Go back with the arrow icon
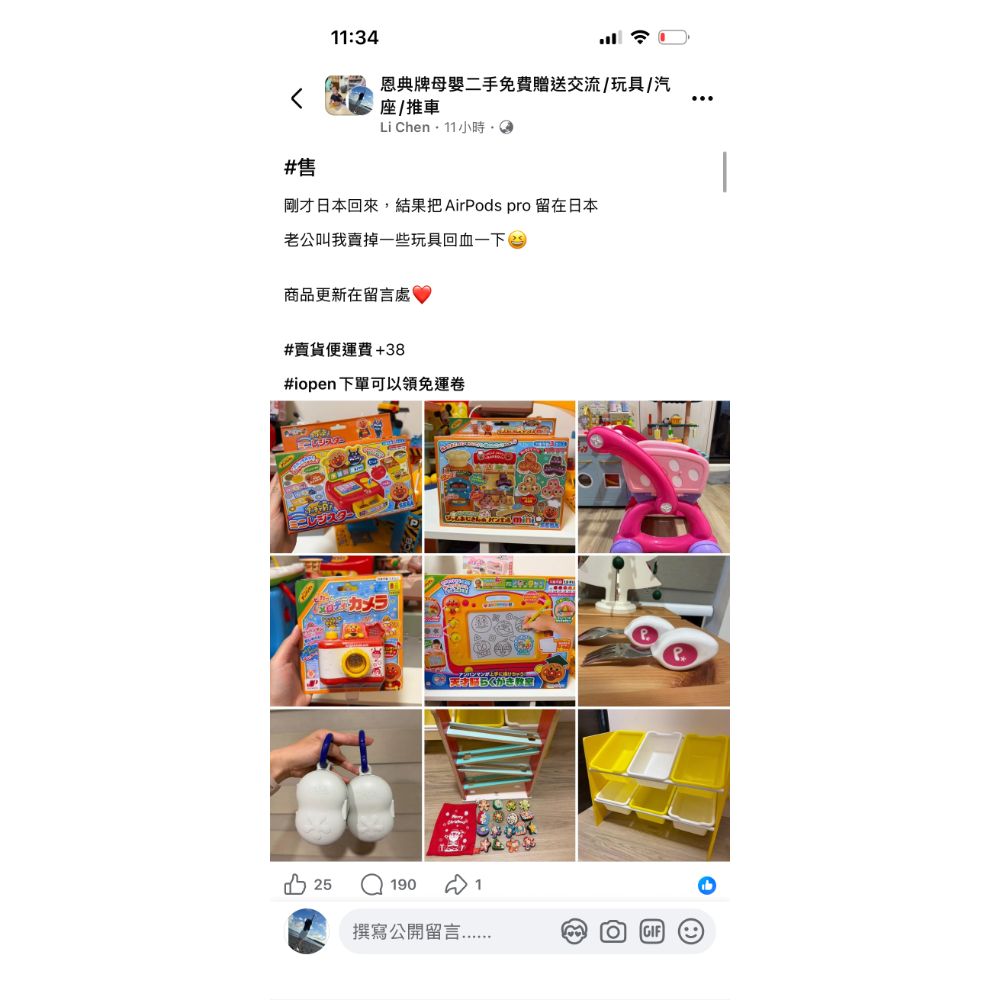The width and height of the screenshot is (1000, 1000). point(296,98)
